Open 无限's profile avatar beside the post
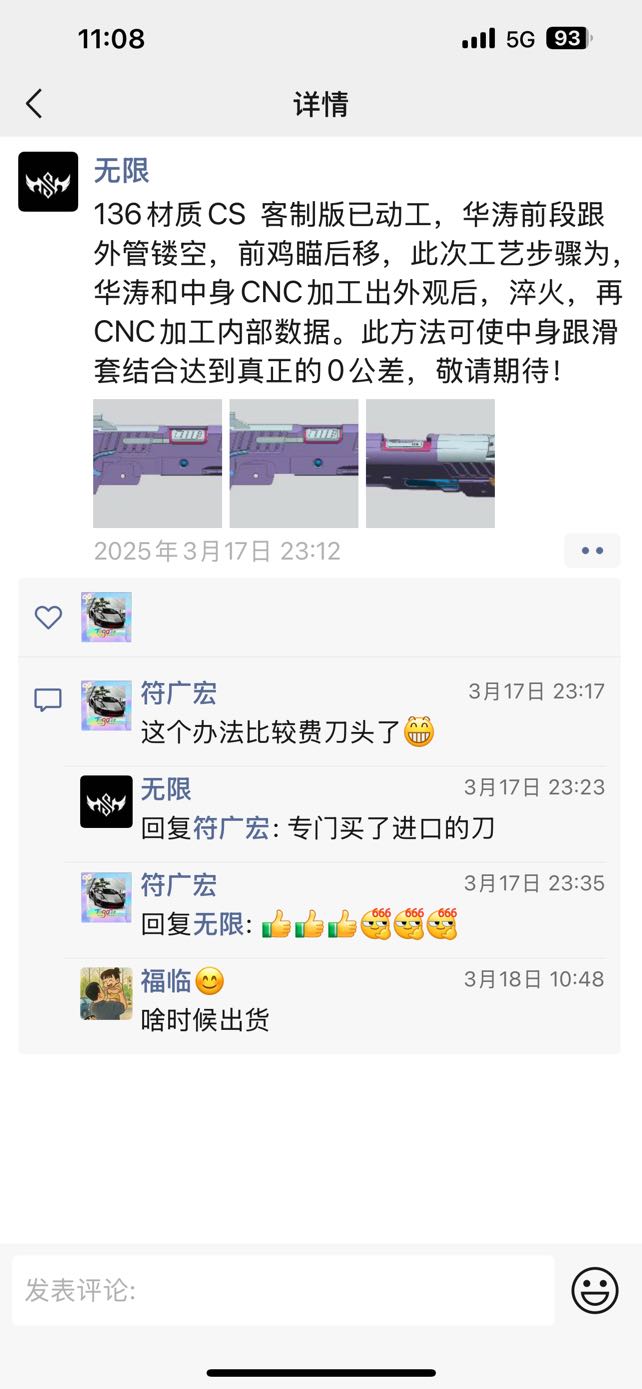The image size is (642, 1389). click(48, 182)
